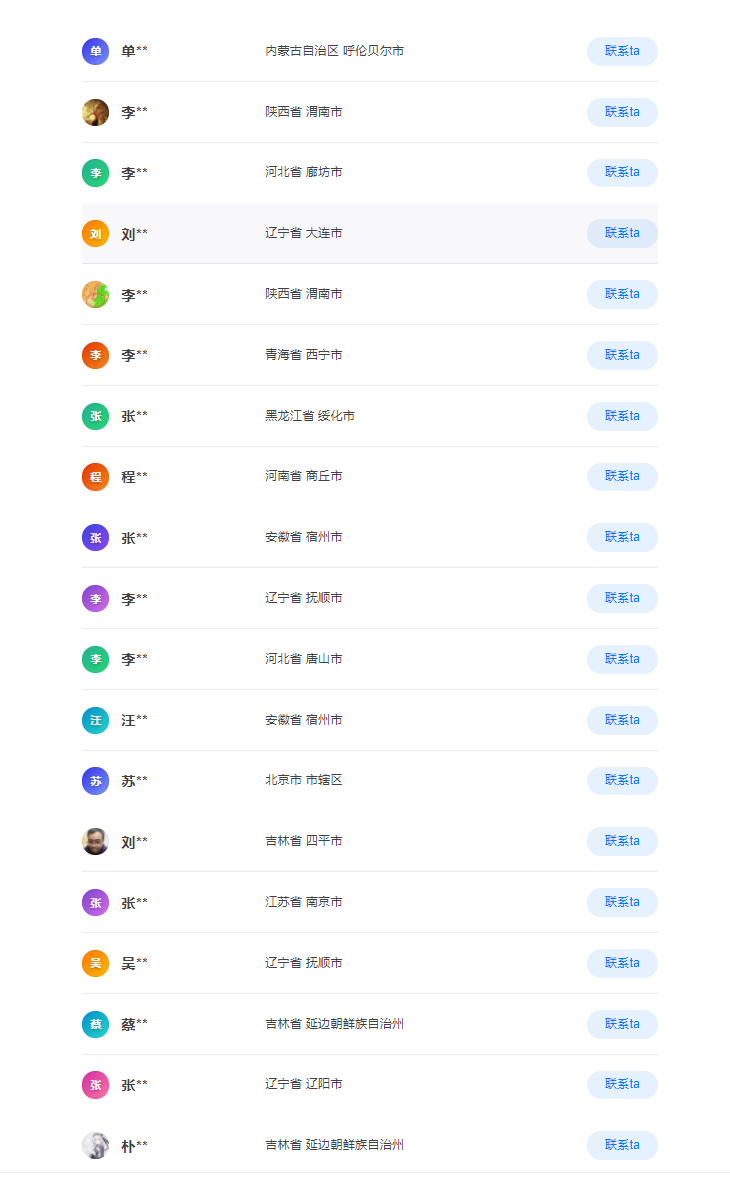Tap 联系ta for 刘** in 四平市
Viewport: 730px width, 1177px height.
(622, 841)
